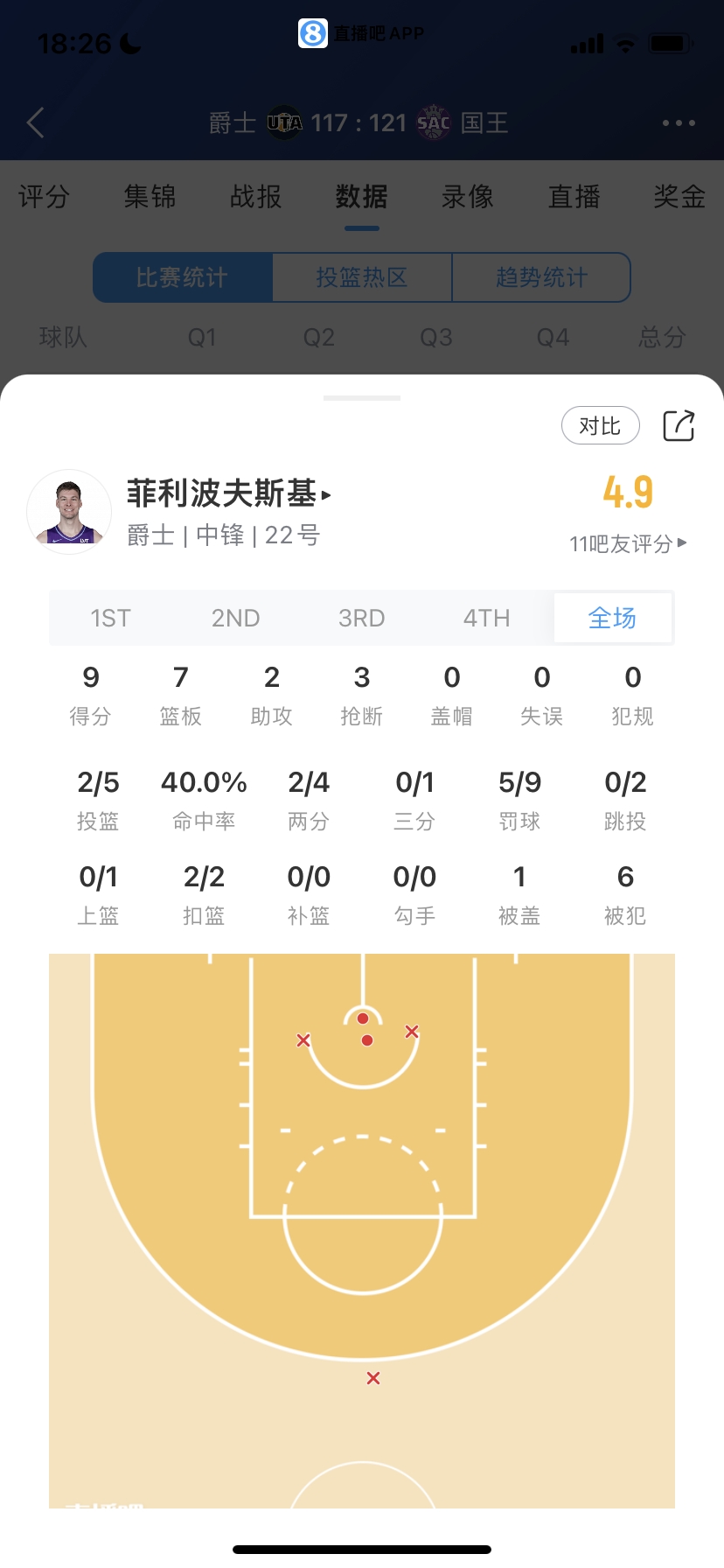Open the 奖金 tab
Image resolution: width=724 pixels, height=1568 pixels.
point(679,197)
